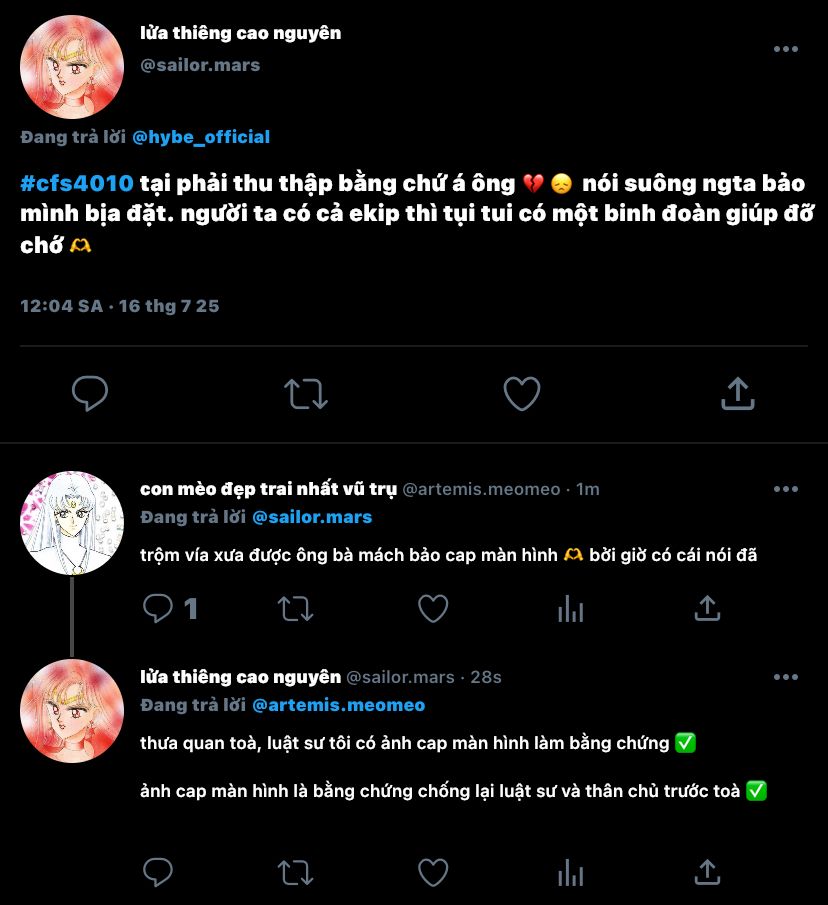This screenshot has height=905, width=828.
Task: Open overflow menu on the last reply
Action: point(786,677)
